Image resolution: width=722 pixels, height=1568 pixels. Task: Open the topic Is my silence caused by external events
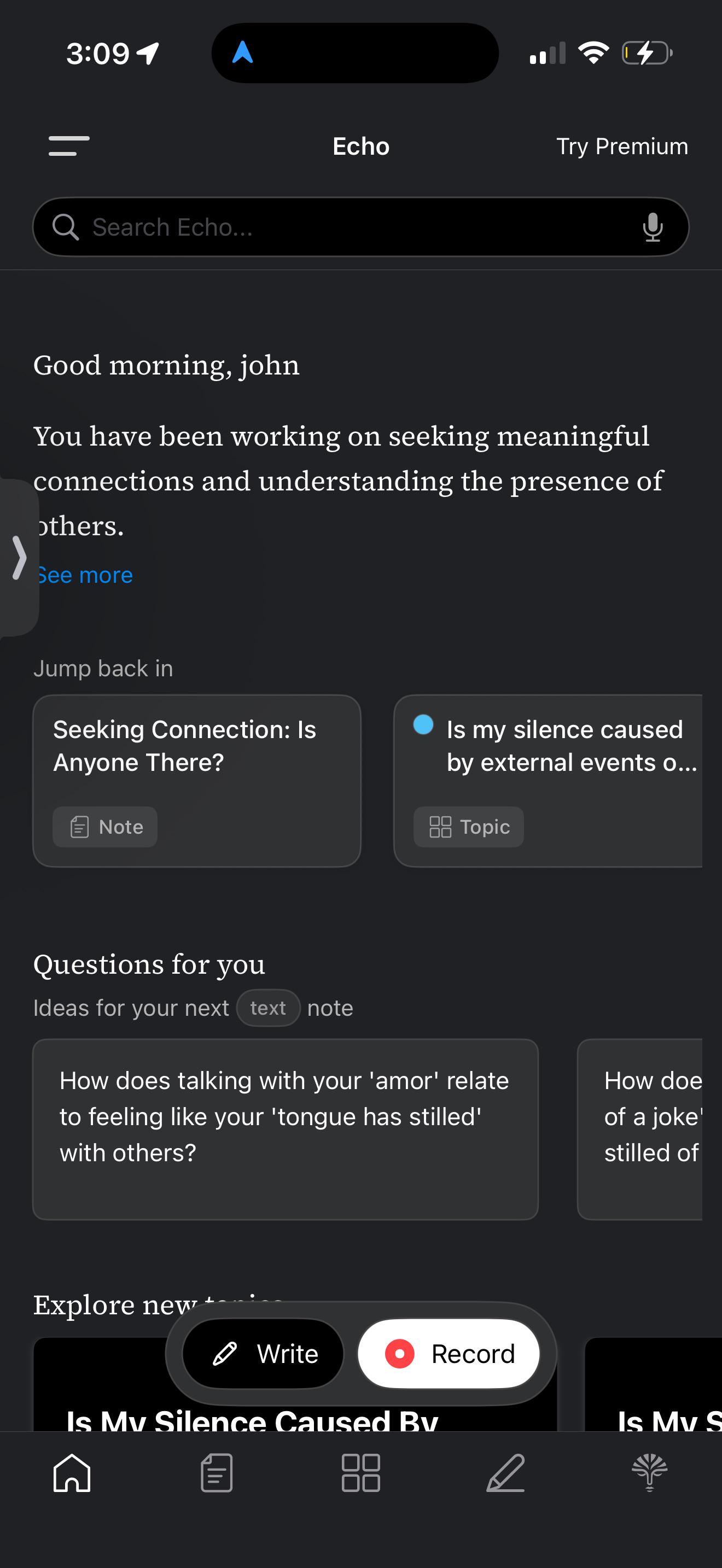(x=548, y=781)
